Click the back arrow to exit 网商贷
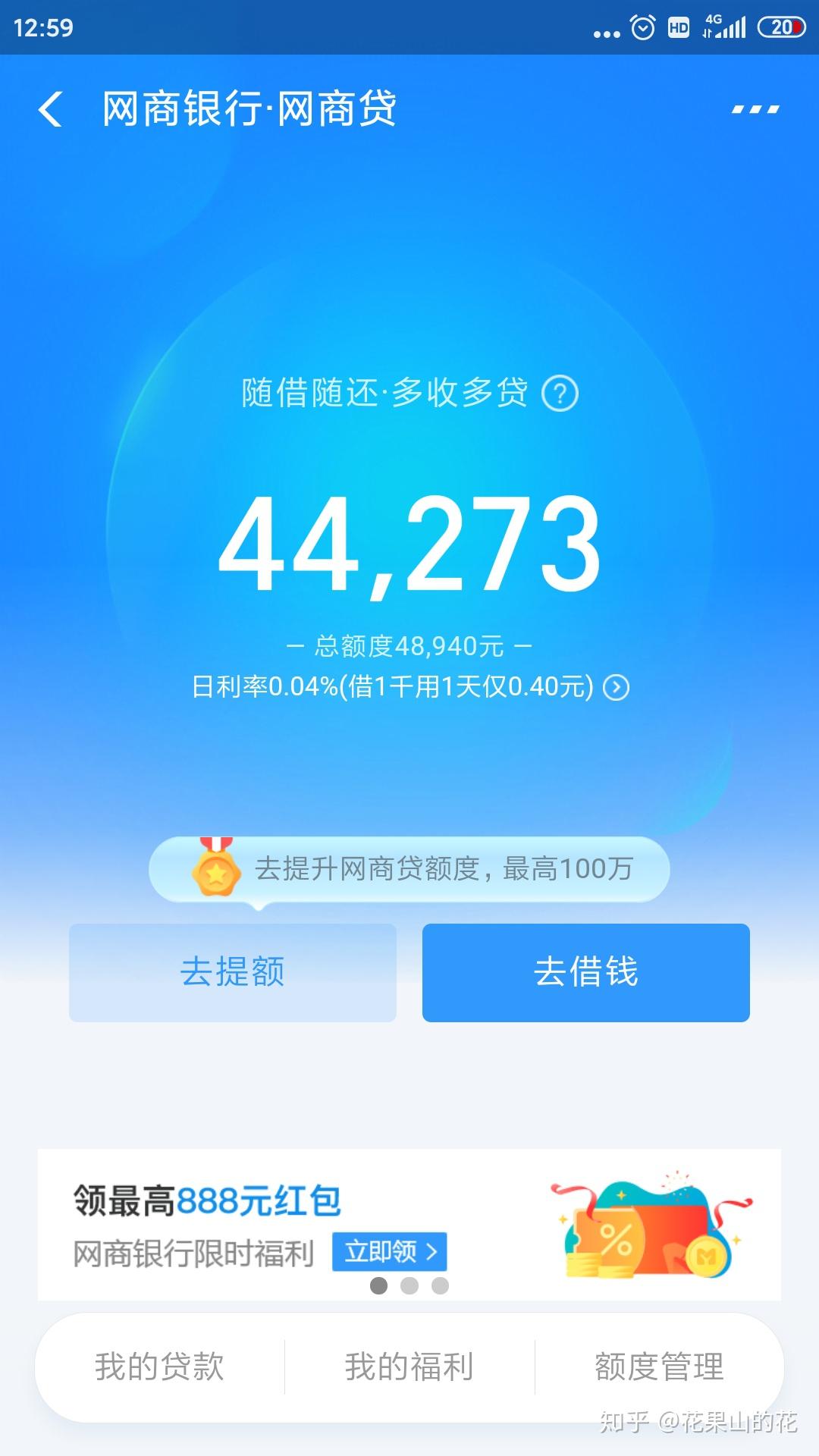 [x=51, y=109]
